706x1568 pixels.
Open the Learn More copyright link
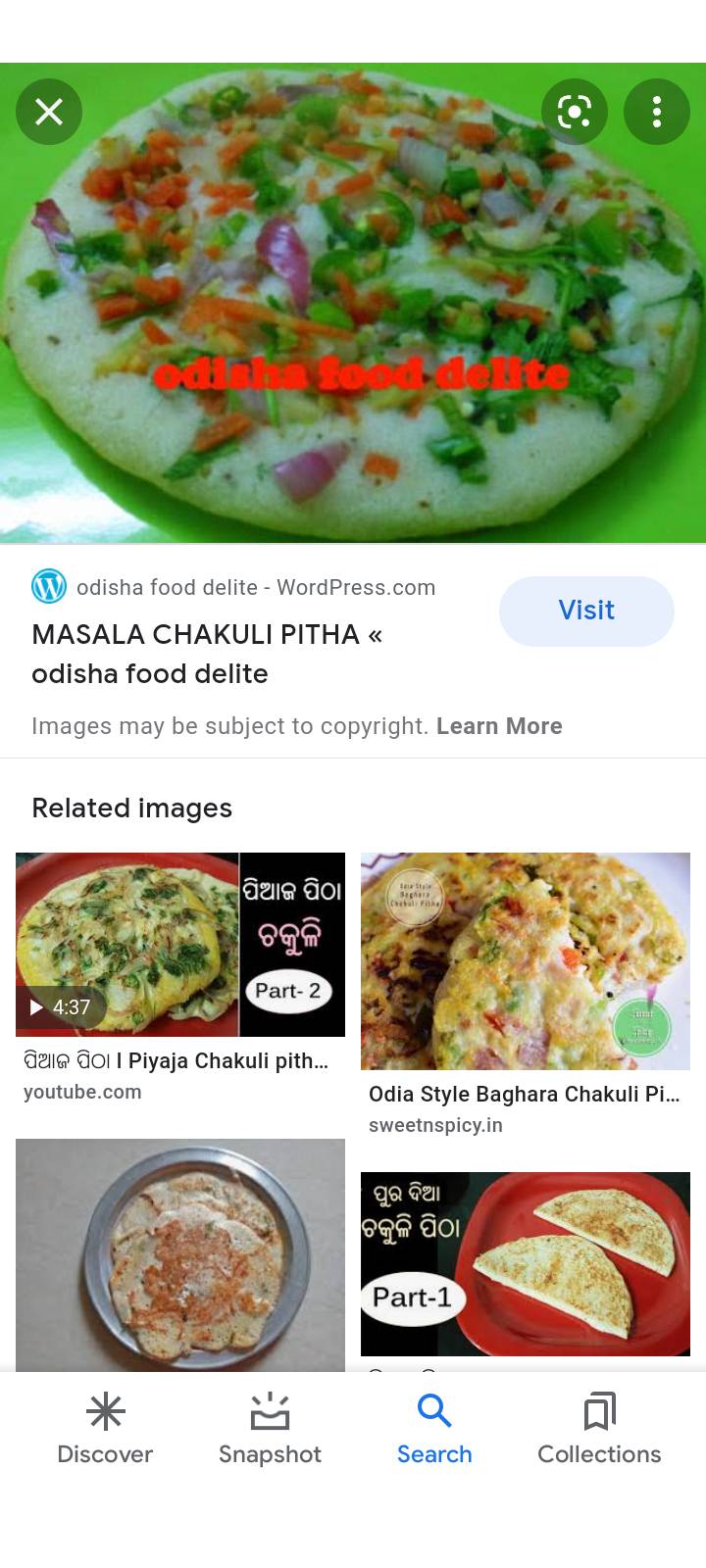(x=500, y=726)
